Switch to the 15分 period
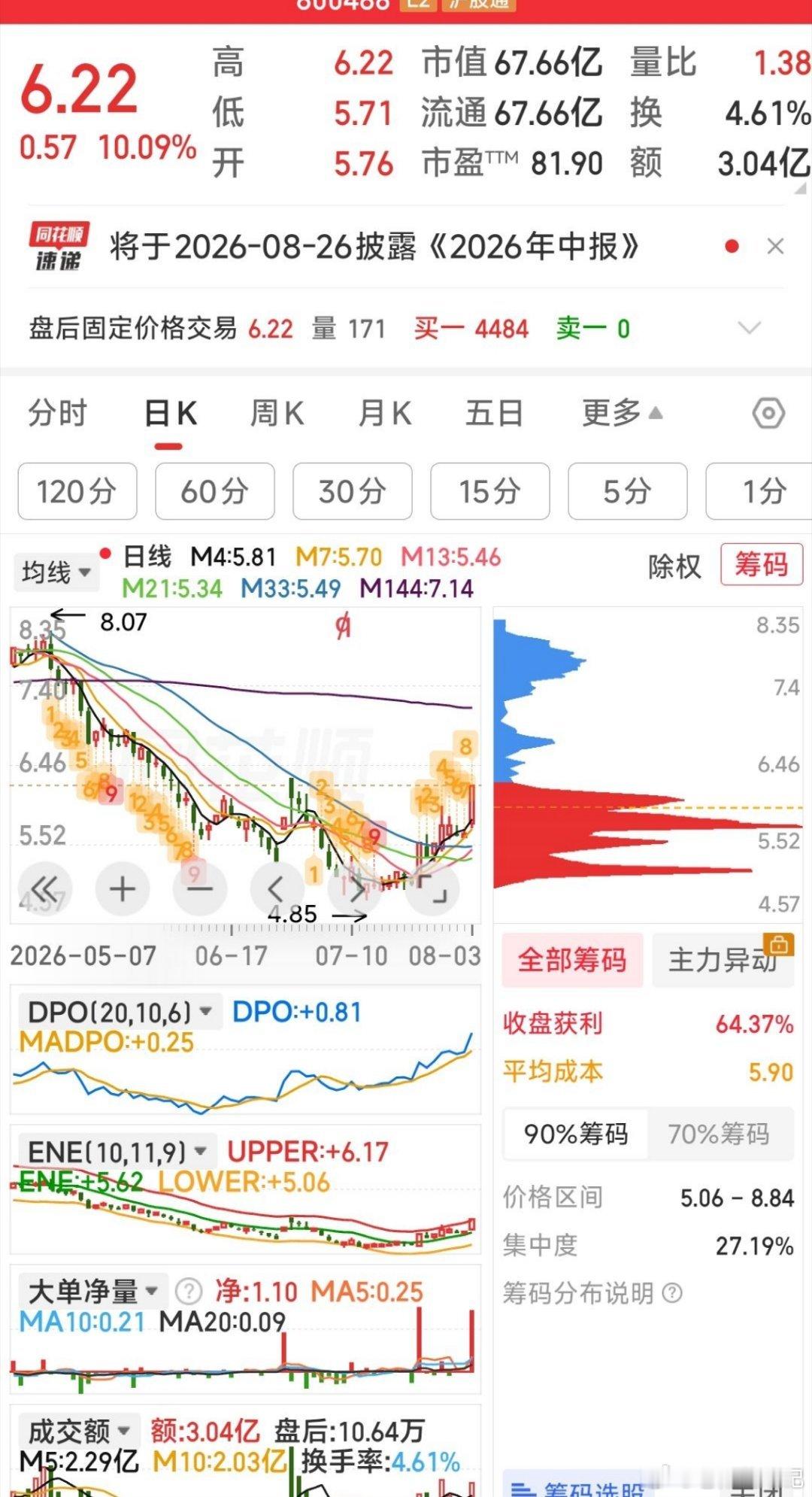Viewport: 812px width, 1497px height. tap(490, 491)
